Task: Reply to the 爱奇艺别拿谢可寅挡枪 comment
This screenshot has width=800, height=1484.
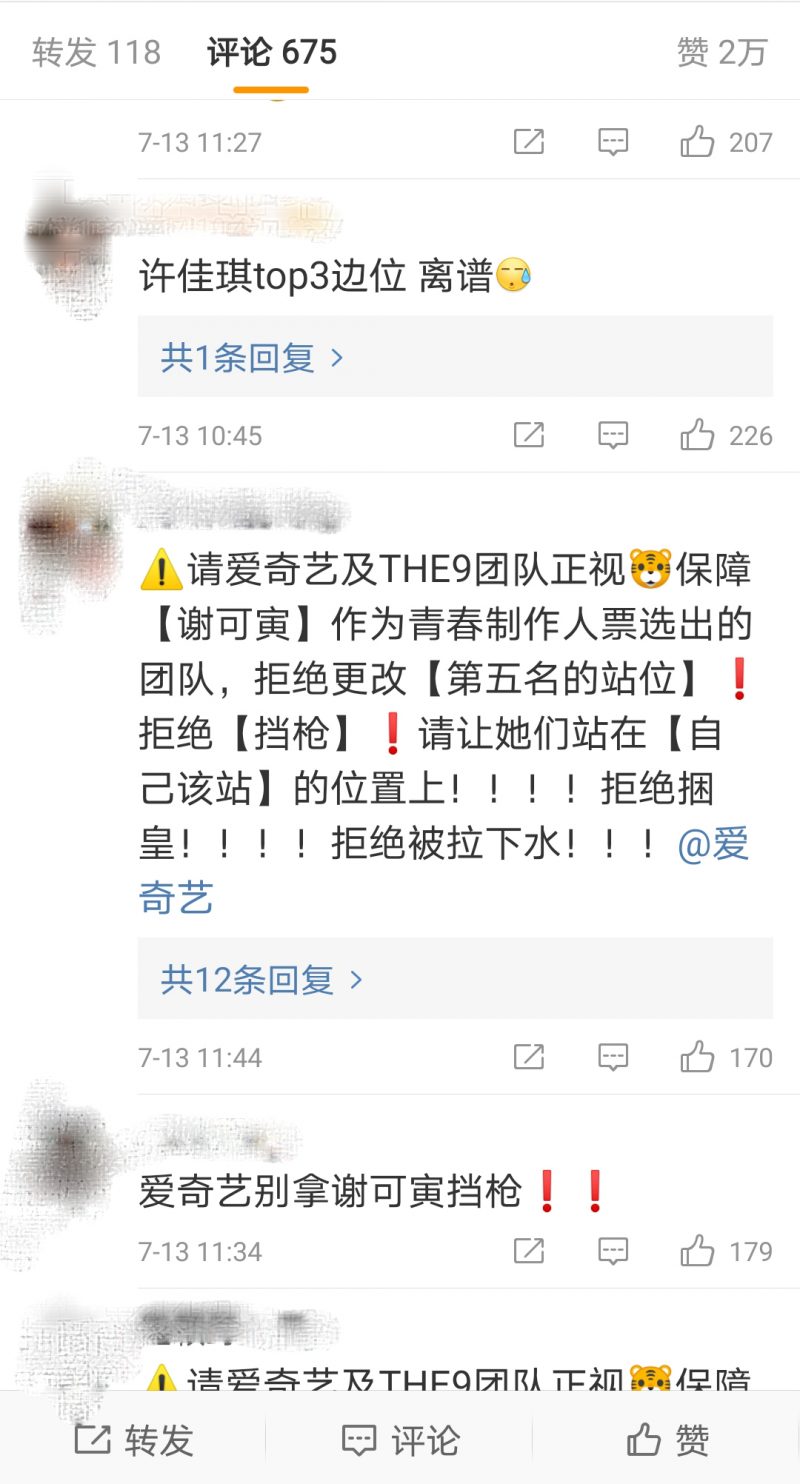Action: (612, 1251)
